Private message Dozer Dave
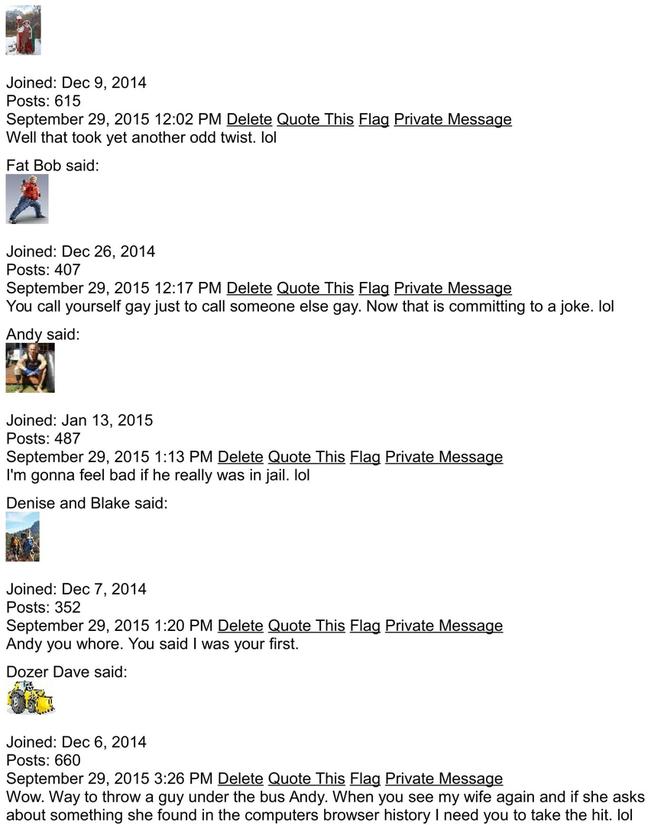 tap(443, 779)
